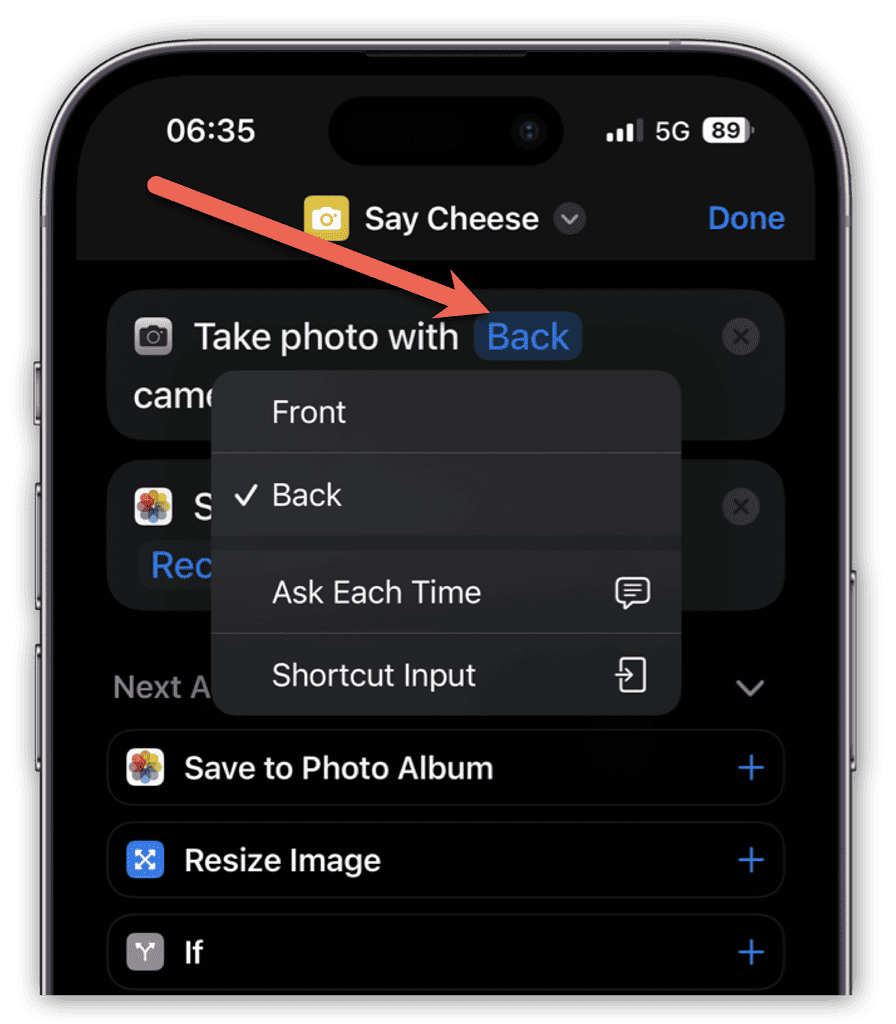
Task: Add the Resize Image action
Action: (x=750, y=860)
